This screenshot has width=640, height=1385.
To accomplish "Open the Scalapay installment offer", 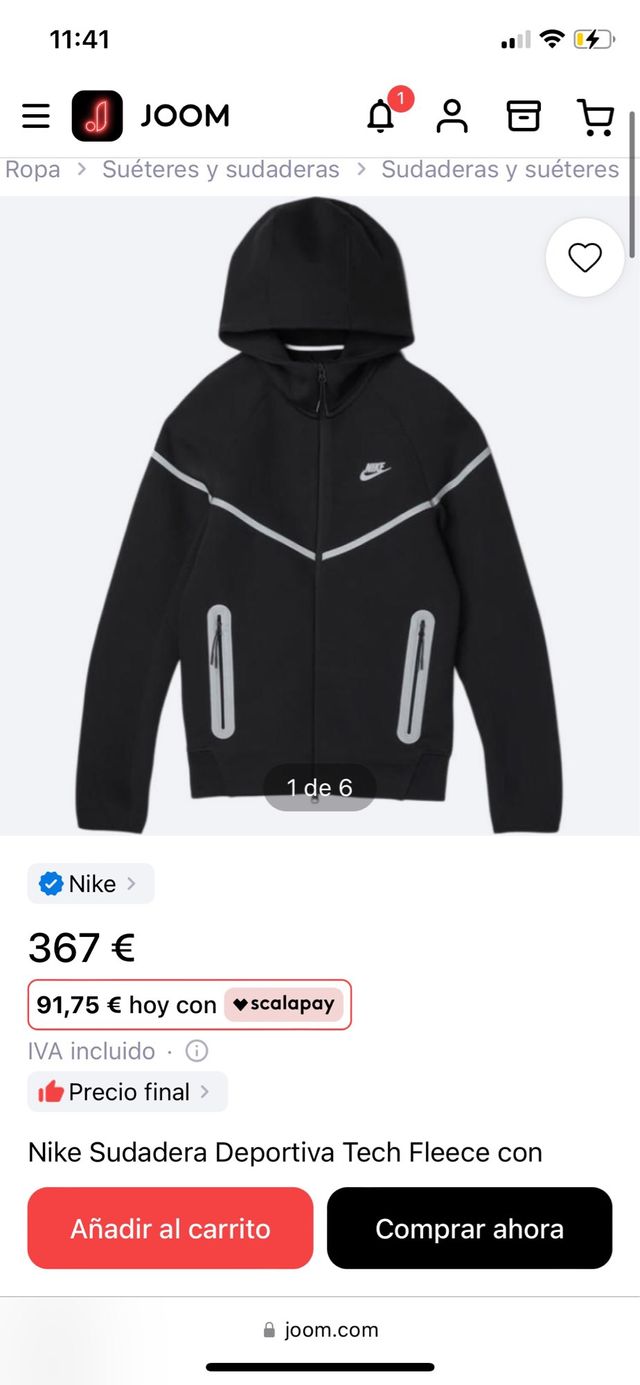I will tap(190, 1005).
